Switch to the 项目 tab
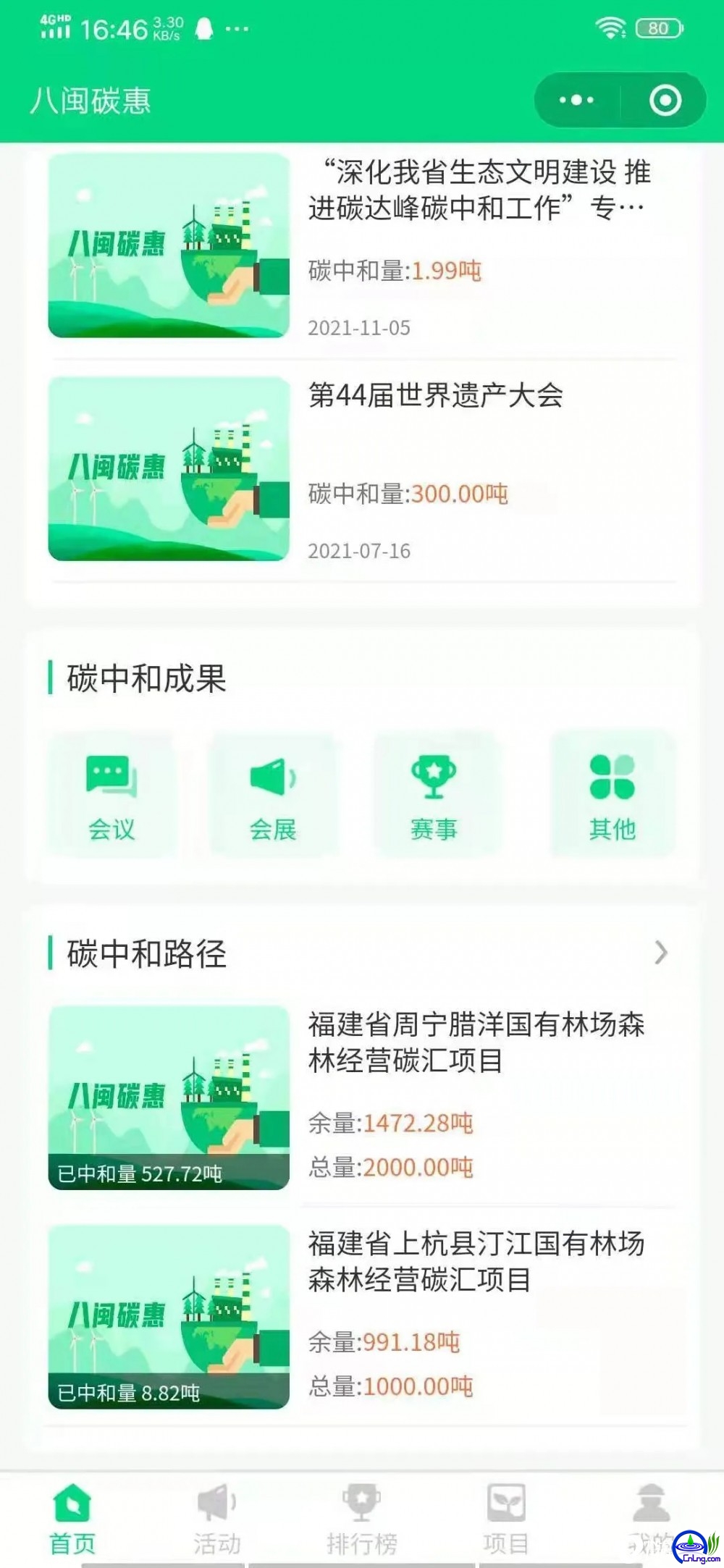 [505, 1519]
